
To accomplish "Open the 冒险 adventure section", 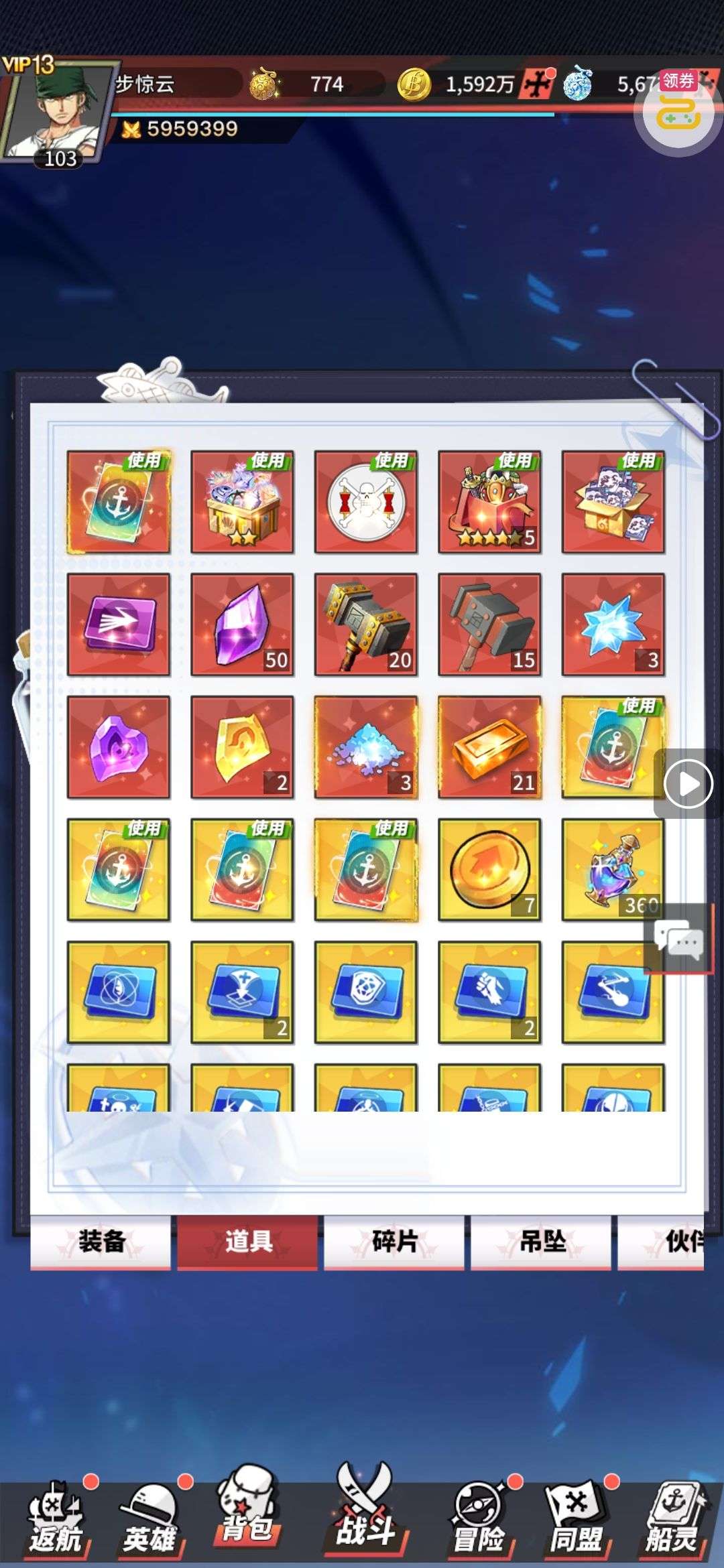I will 479,1521.
